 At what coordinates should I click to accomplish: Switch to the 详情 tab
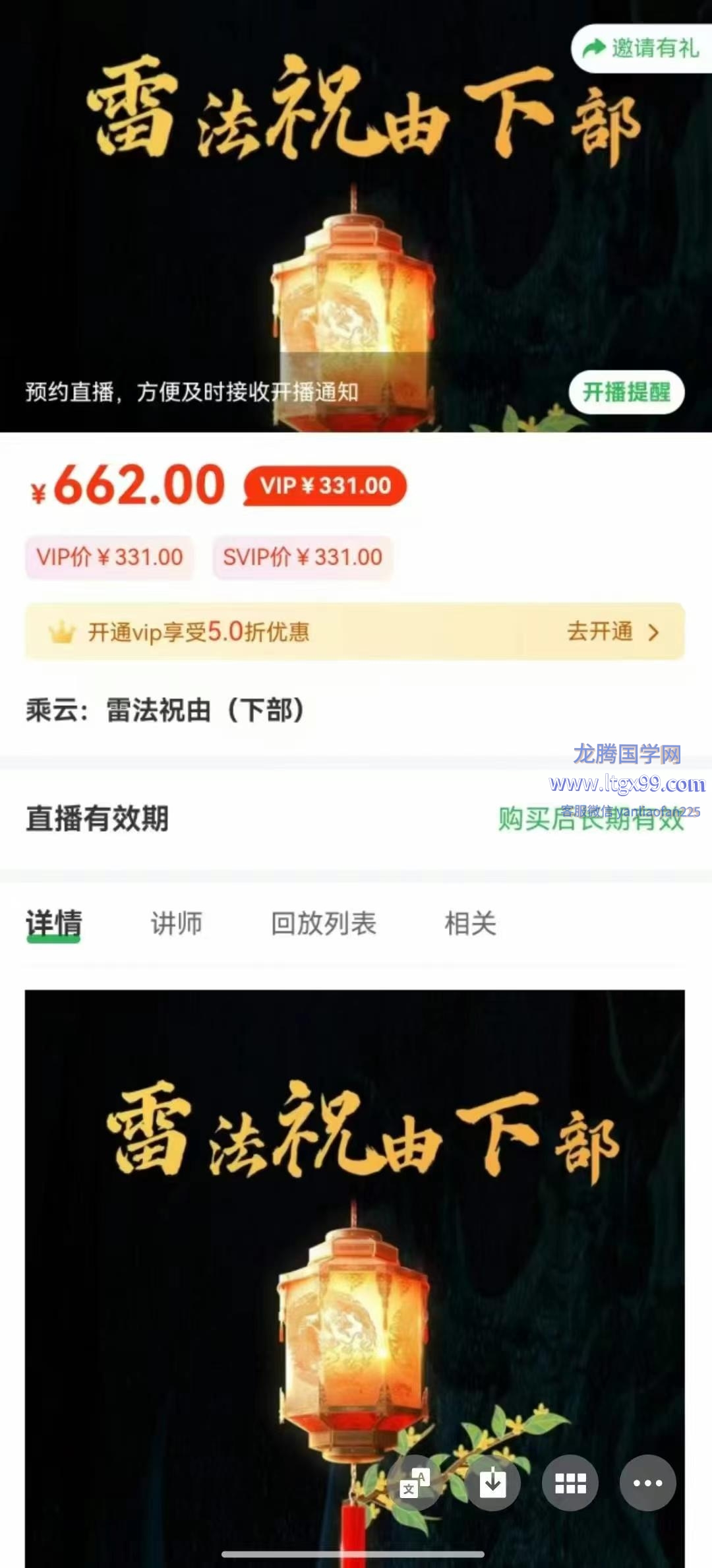(54, 923)
